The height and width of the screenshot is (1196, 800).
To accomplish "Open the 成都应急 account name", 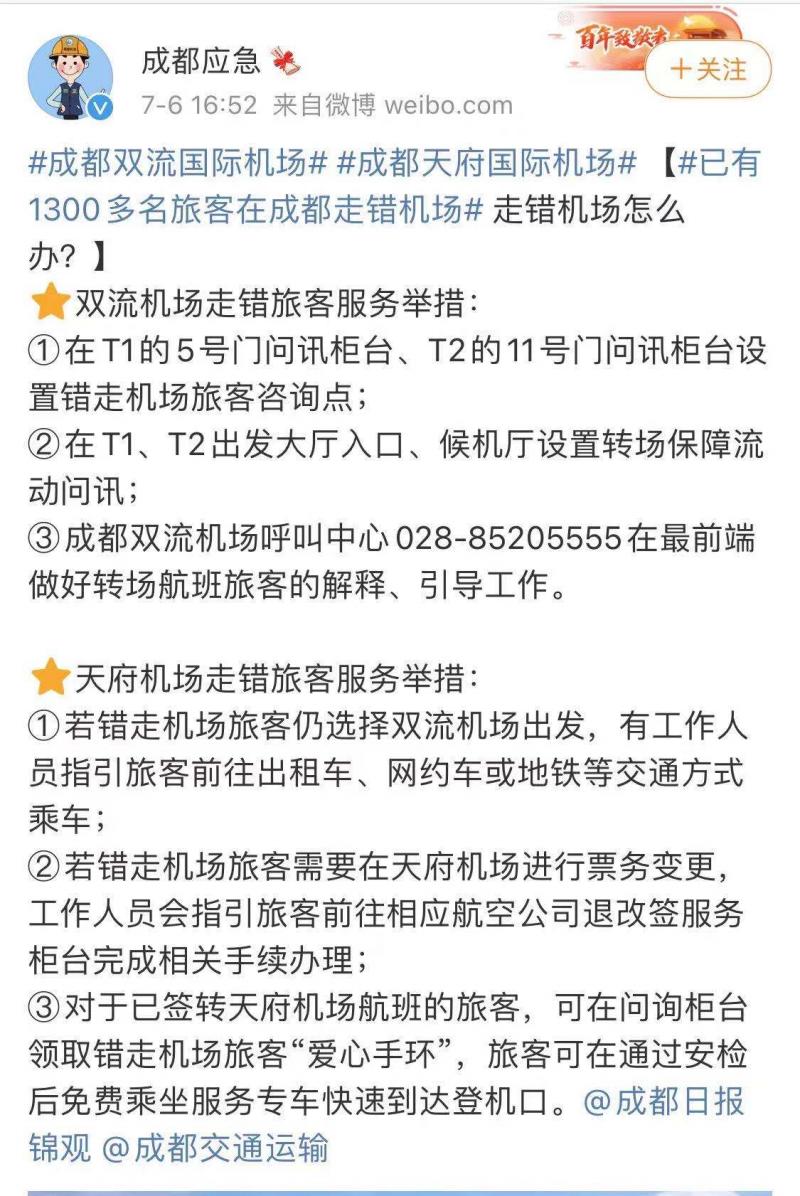I will (x=201, y=61).
